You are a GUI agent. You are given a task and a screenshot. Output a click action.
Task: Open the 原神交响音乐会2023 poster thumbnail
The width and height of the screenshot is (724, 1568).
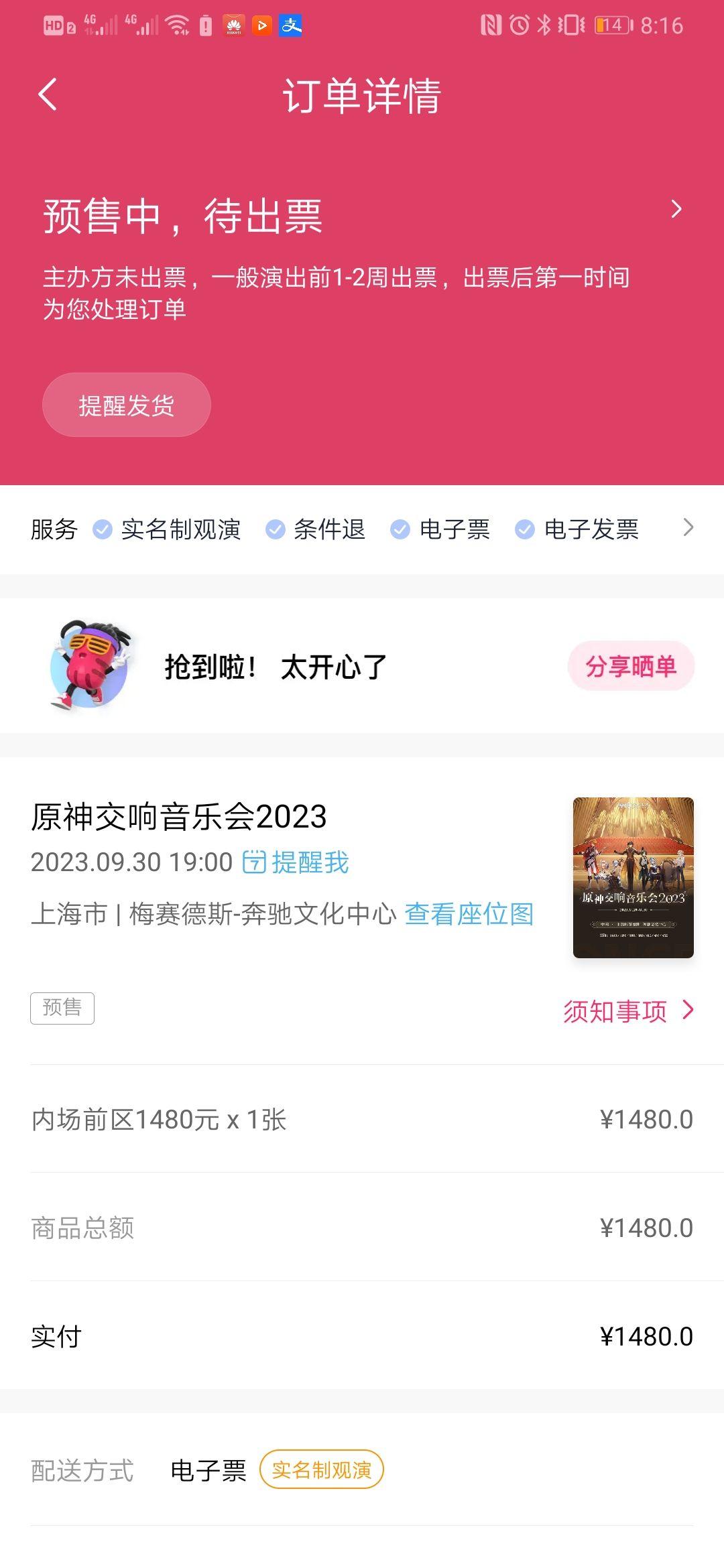click(x=633, y=877)
